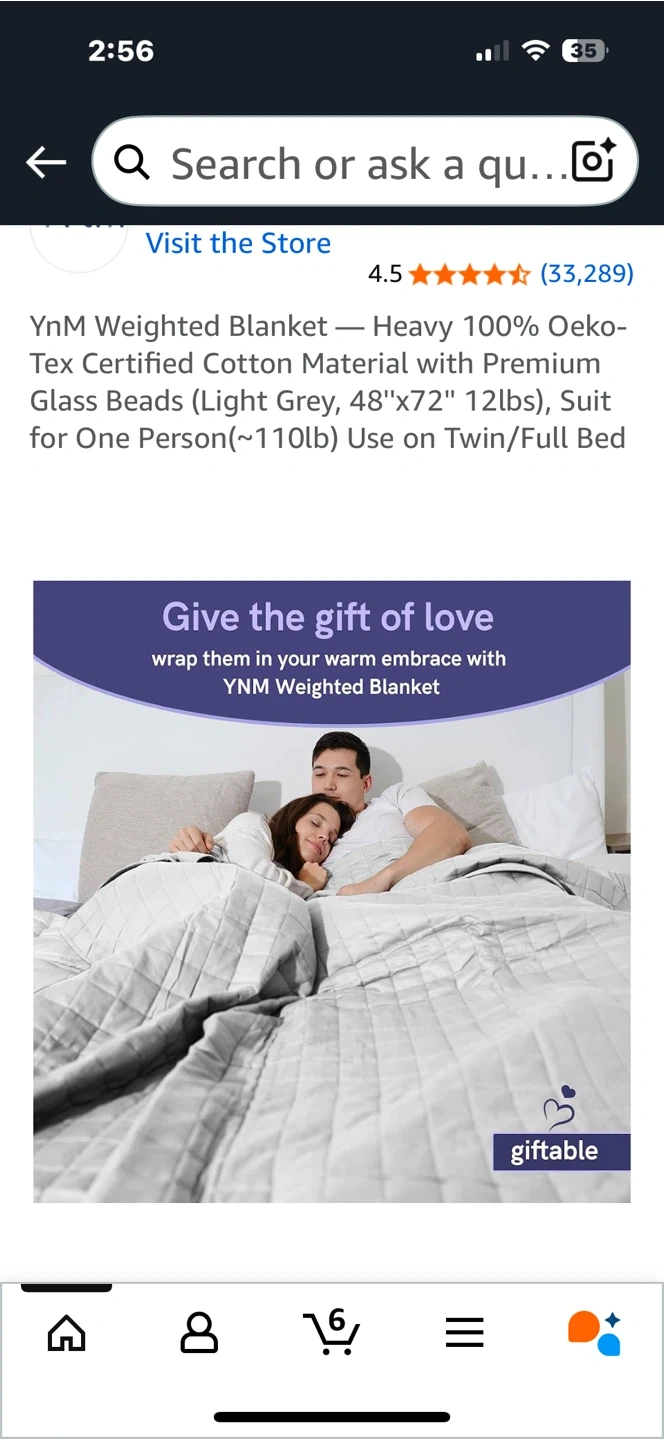Open the account profile tab
664x1440 pixels.
(199, 1331)
